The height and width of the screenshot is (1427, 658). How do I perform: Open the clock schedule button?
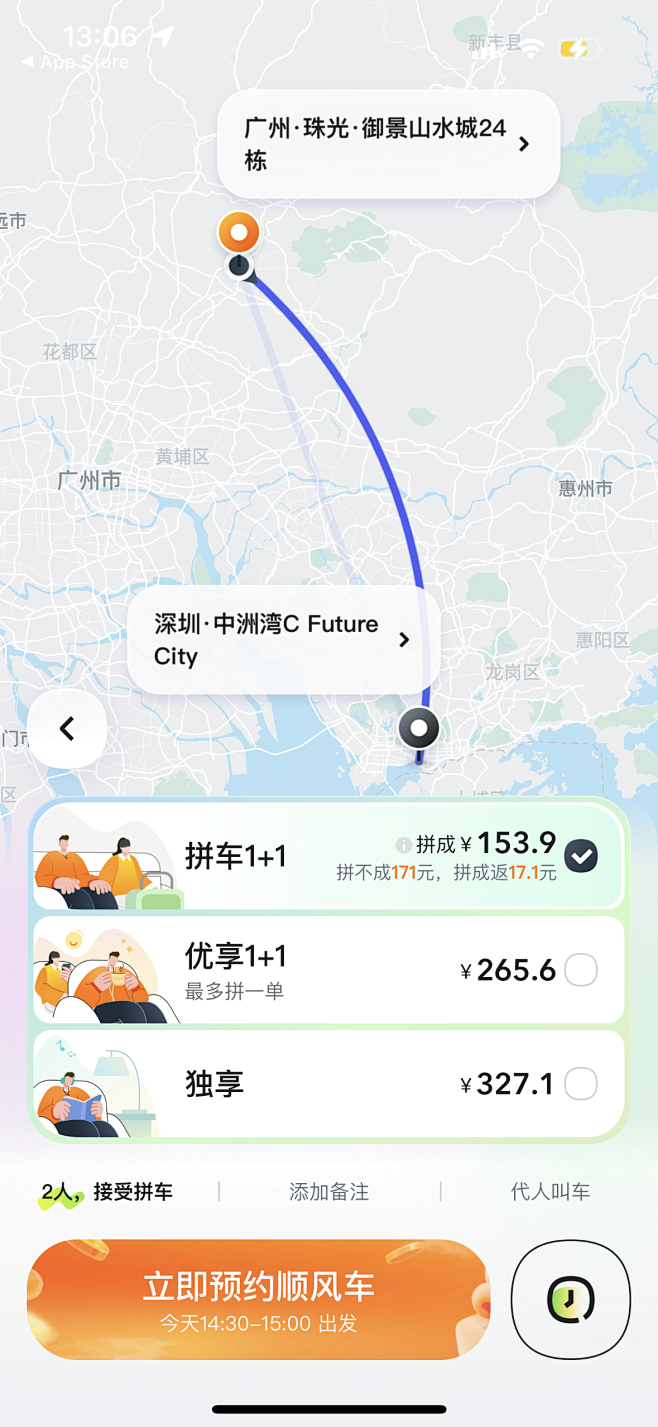pos(571,1299)
